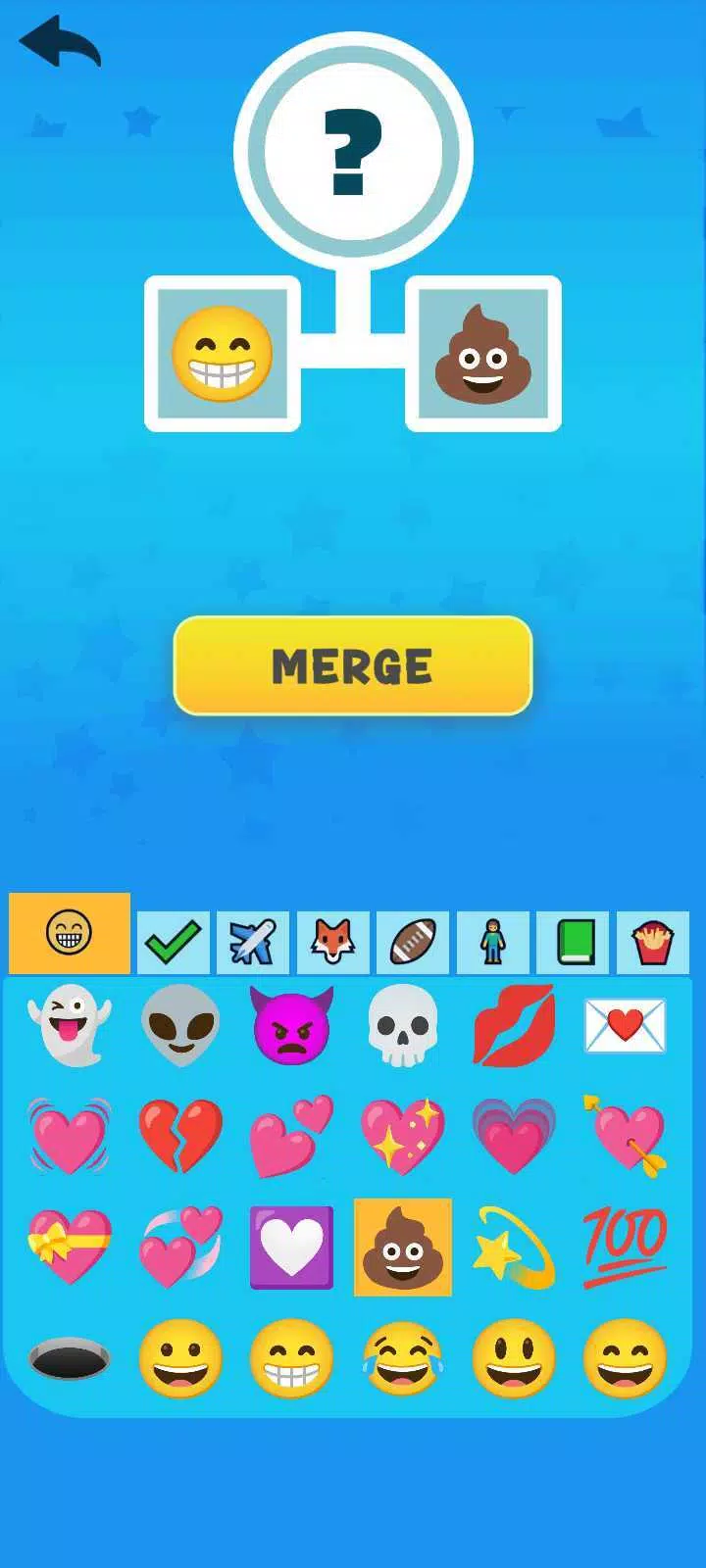Select the broken heart emoji

(180, 1136)
